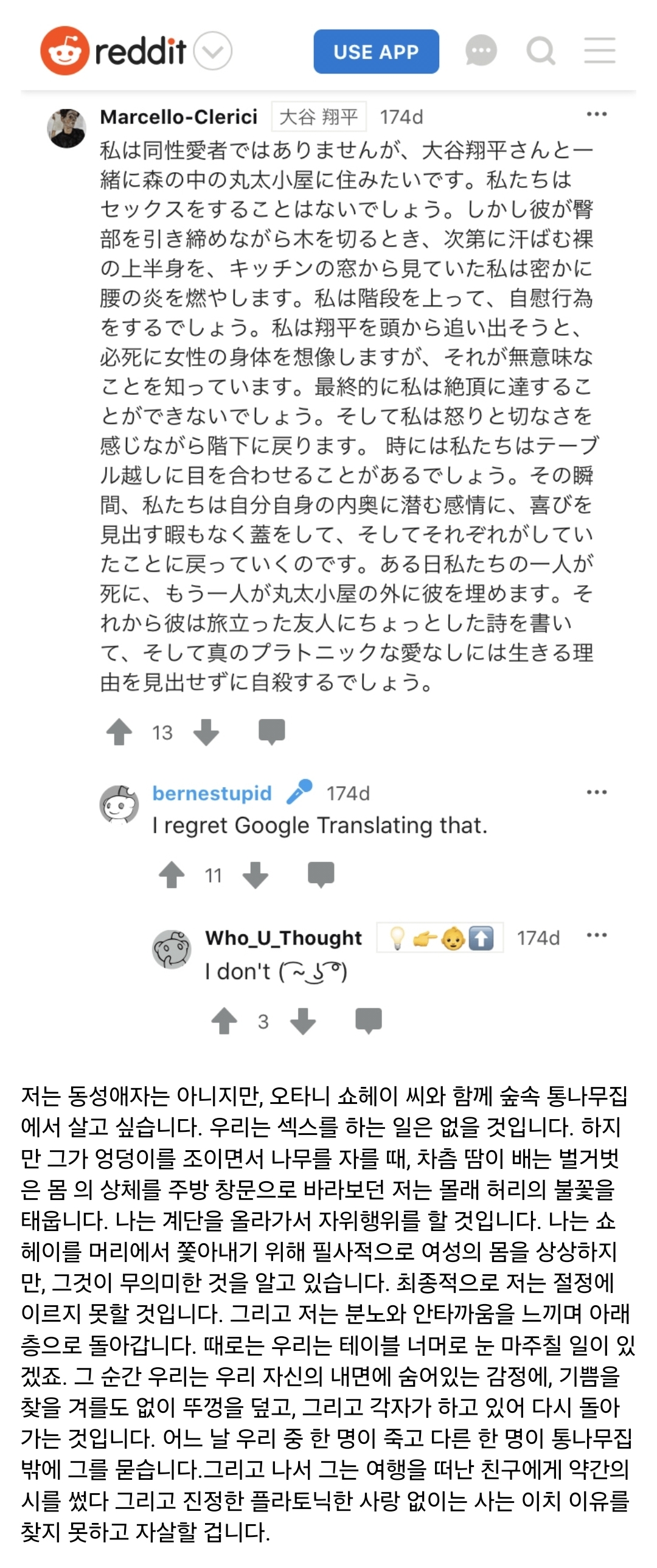Reply to bernestupid's comment
Viewport: 657px width, 1568px height.
click(321, 875)
